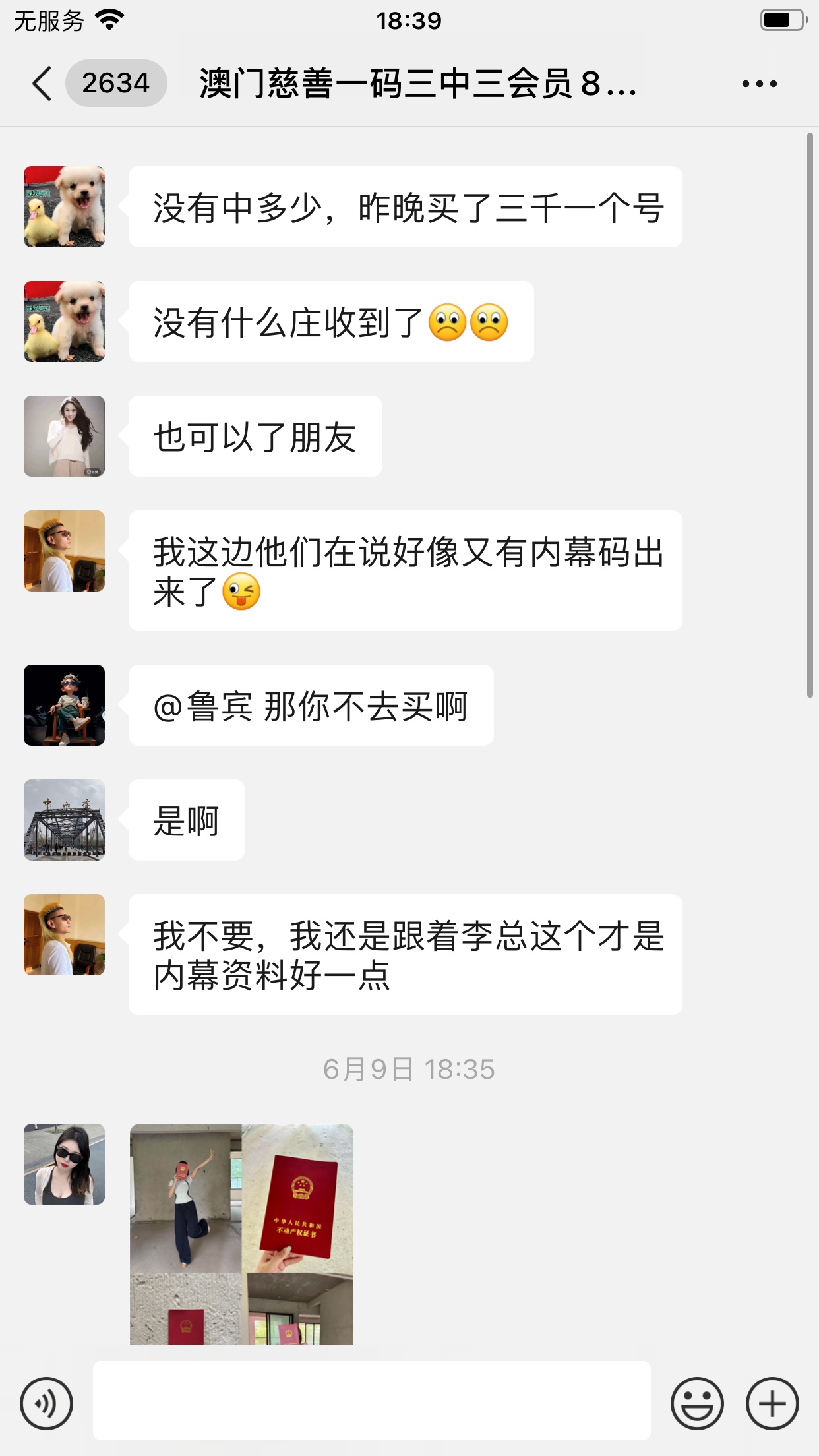This screenshot has width=819, height=1456.
Task: View profile of sender mentioning 李总
Action: point(64,934)
